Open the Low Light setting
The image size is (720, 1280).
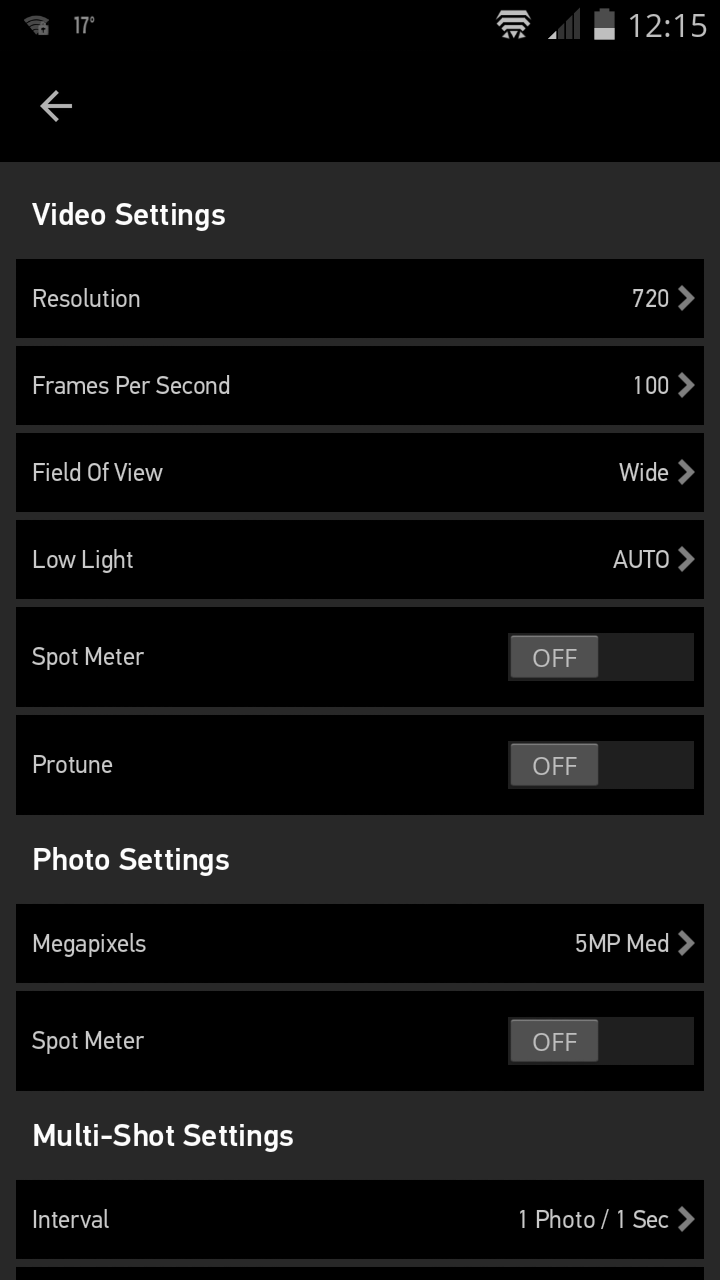point(360,559)
